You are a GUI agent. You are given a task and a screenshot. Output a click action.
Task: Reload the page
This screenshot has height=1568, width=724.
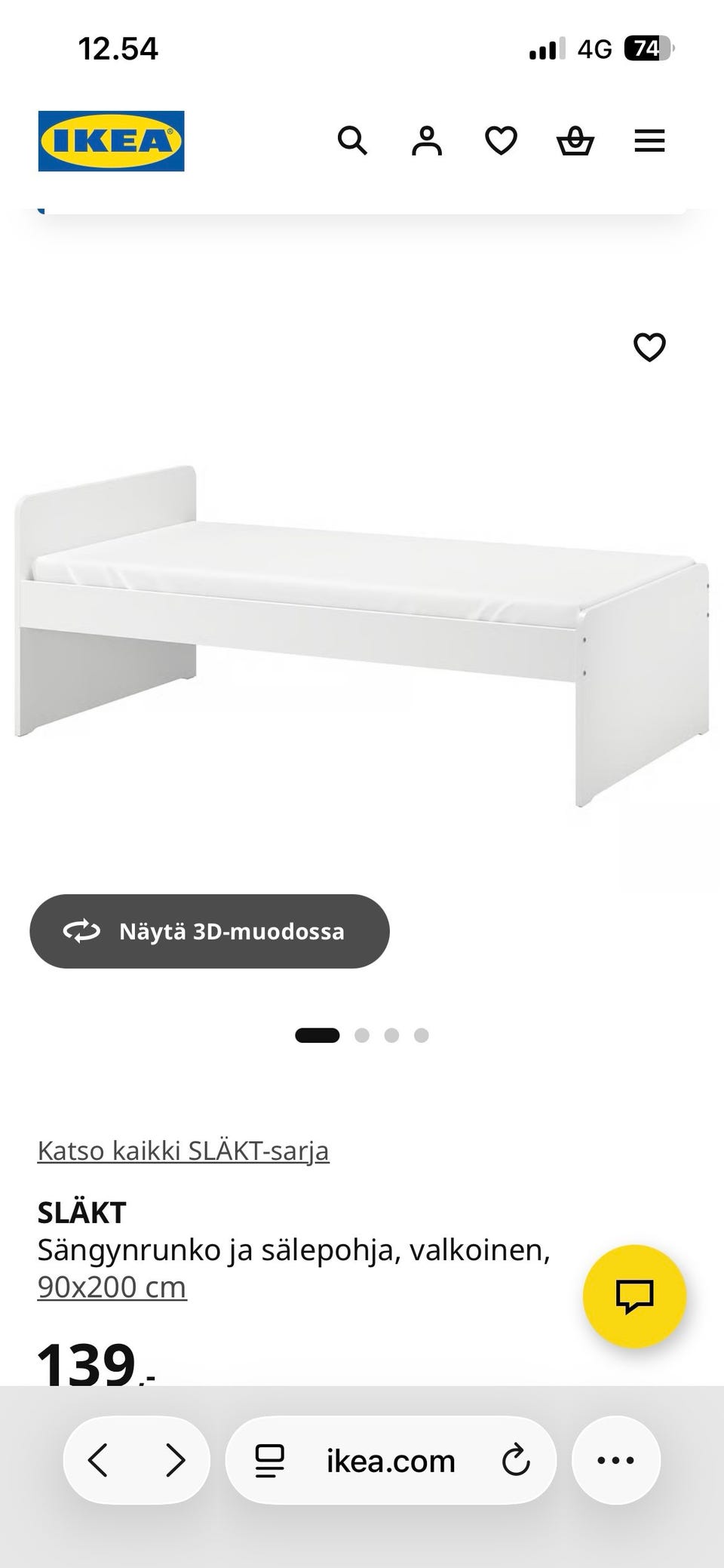516,1460
